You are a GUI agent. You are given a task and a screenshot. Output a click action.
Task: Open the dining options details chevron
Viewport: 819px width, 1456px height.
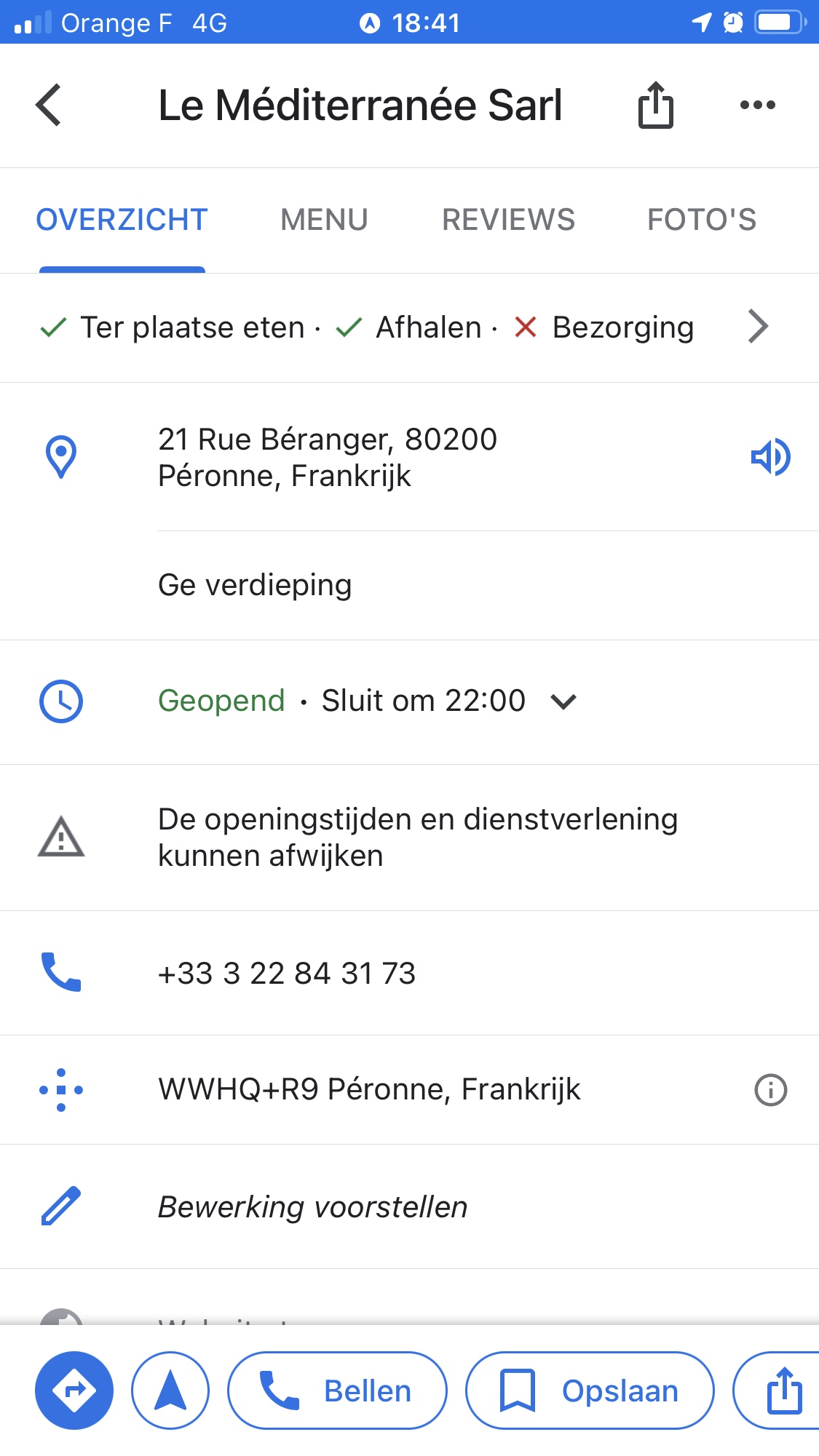click(757, 327)
